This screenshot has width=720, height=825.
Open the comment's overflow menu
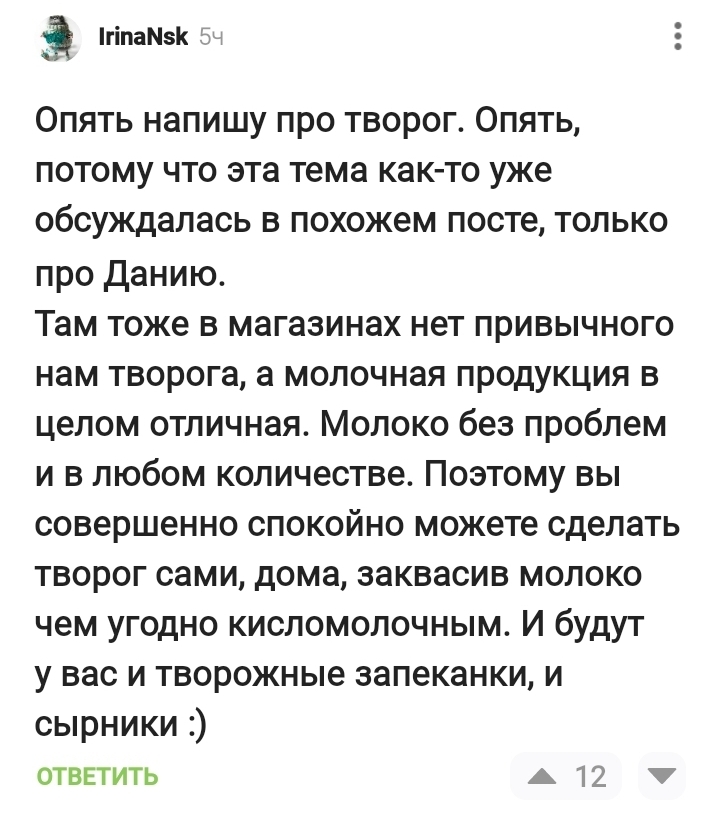(x=679, y=37)
